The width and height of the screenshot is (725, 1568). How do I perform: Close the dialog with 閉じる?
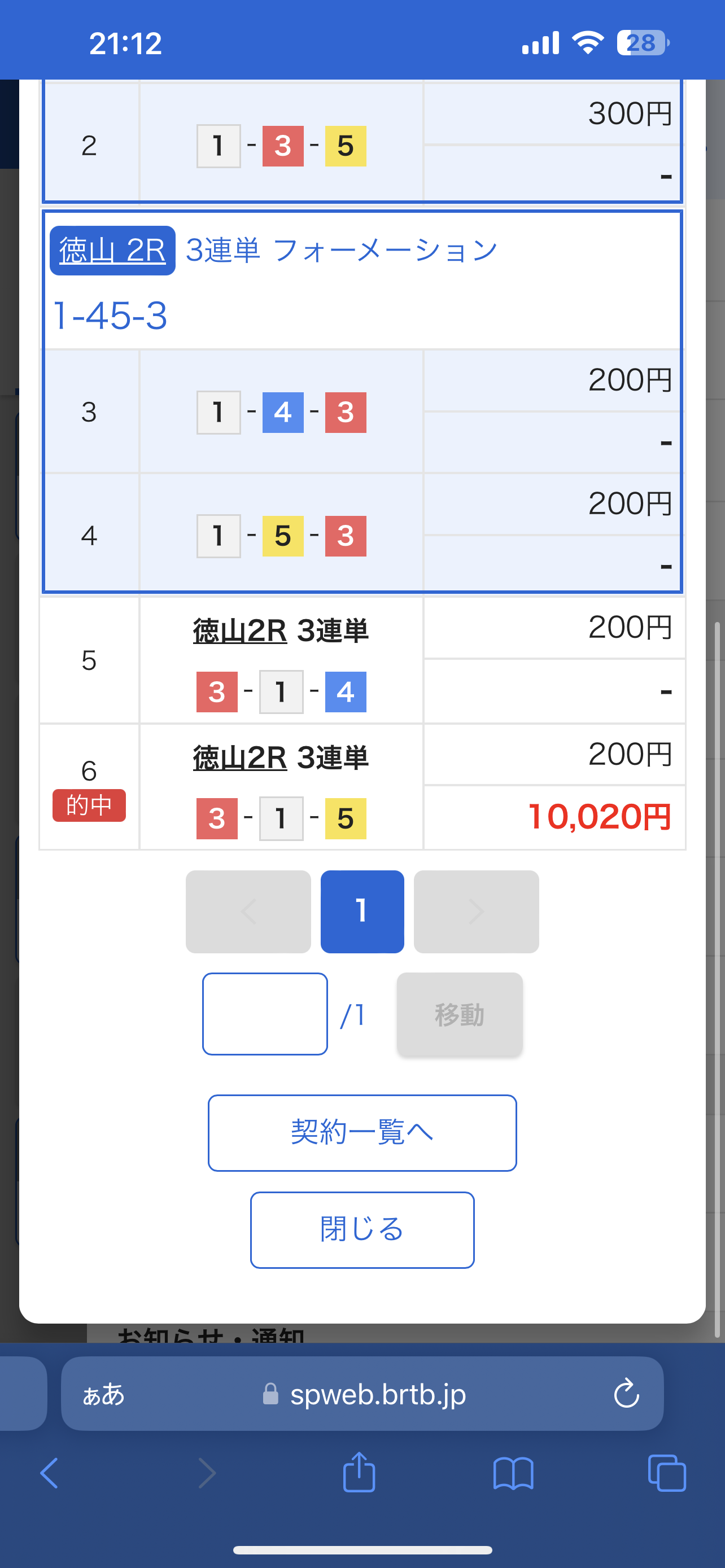coord(362,1229)
